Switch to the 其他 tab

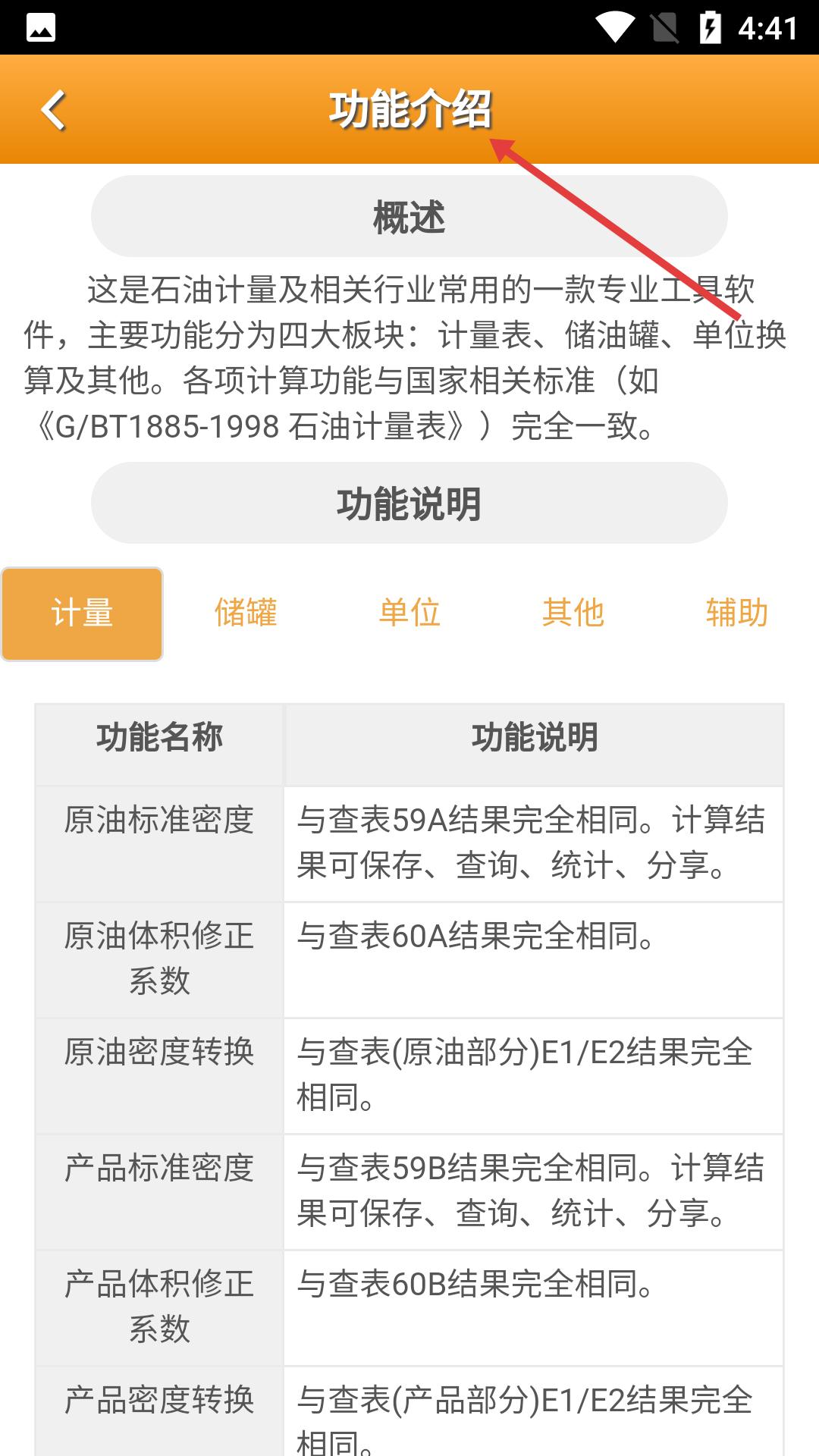(x=573, y=613)
